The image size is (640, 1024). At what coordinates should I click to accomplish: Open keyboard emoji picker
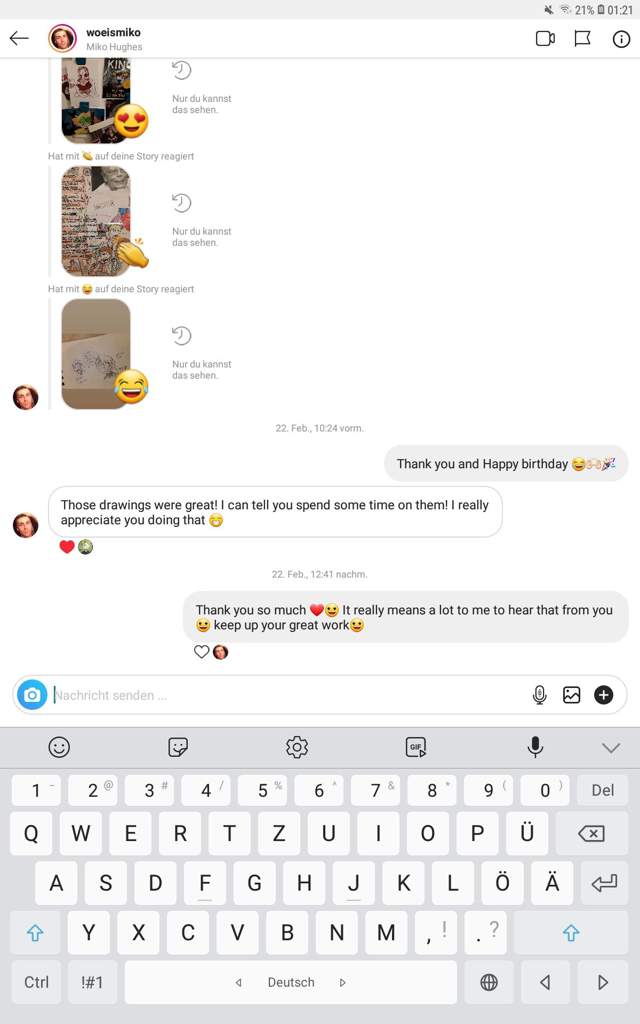point(60,747)
